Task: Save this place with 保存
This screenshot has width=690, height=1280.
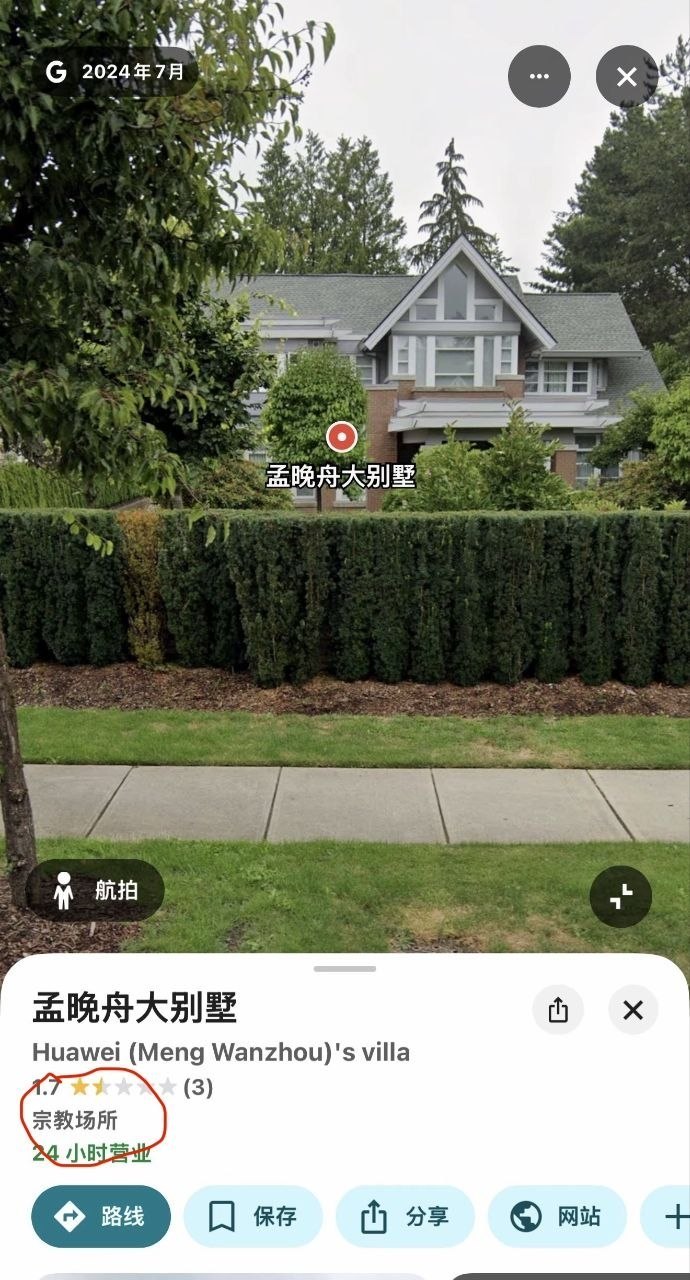Action: click(253, 1217)
